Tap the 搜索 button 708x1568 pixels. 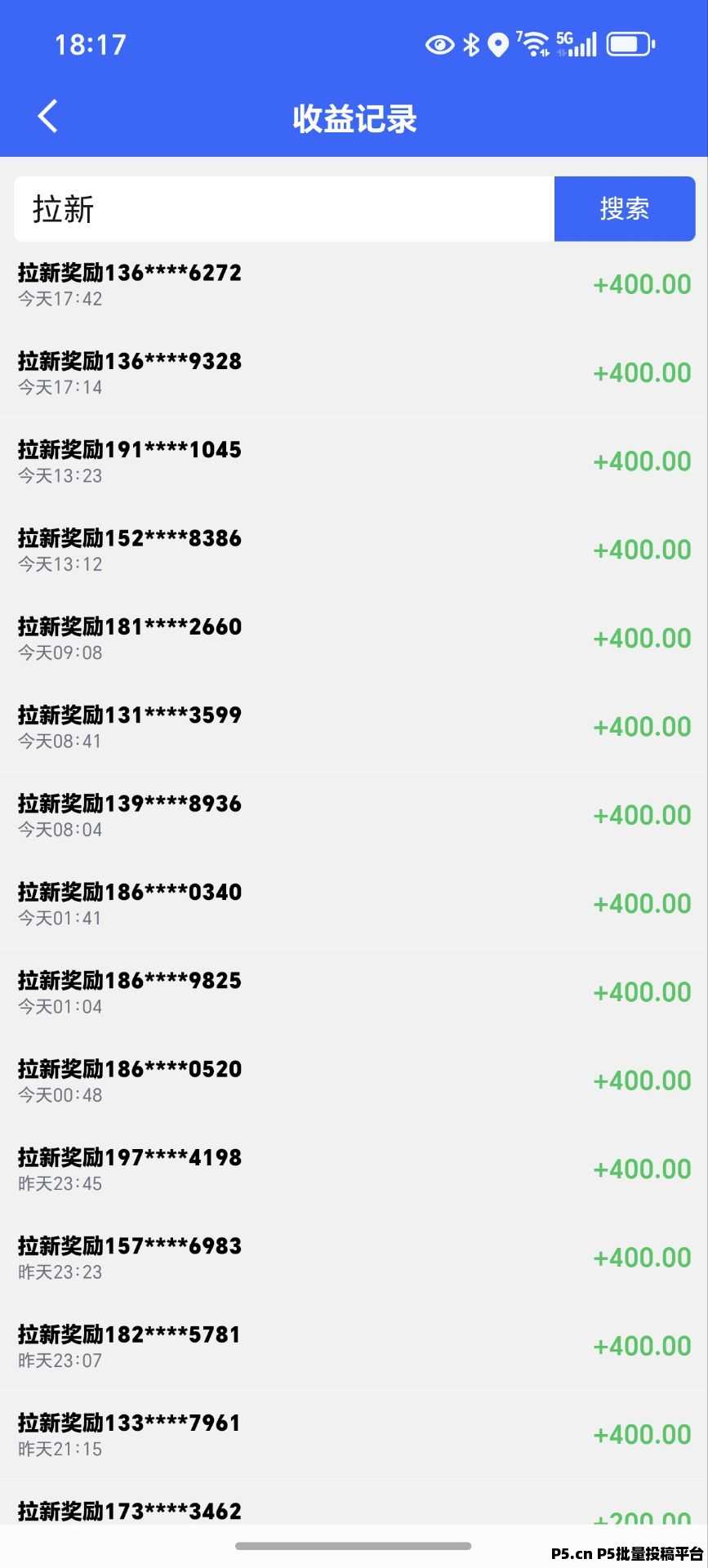[x=624, y=209]
